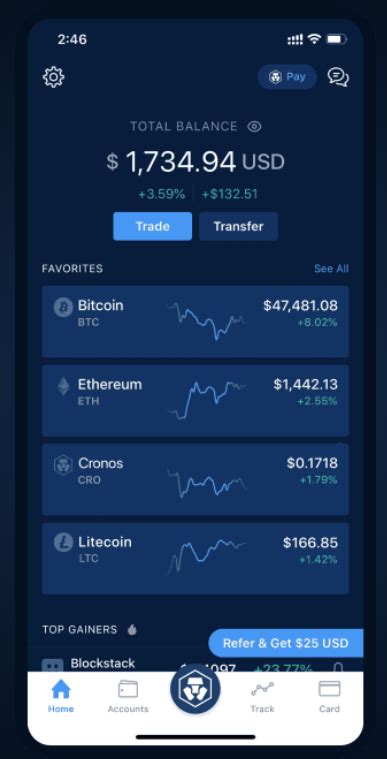Open the Pay button
This screenshot has height=759, width=387.
pos(287,77)
